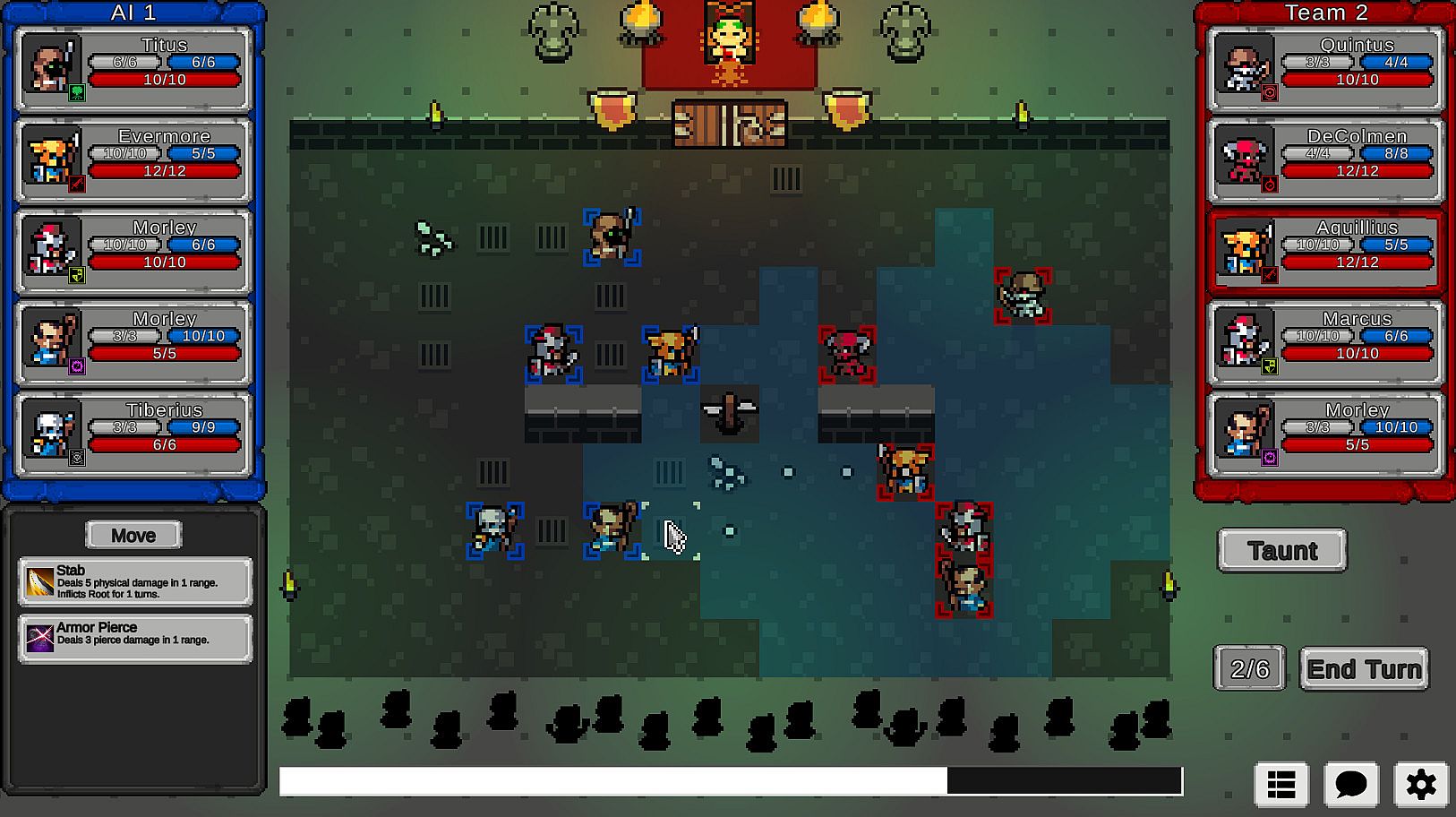Select Titus unit card
Viewport: 1456px width, 817px height.
point(133,69)
